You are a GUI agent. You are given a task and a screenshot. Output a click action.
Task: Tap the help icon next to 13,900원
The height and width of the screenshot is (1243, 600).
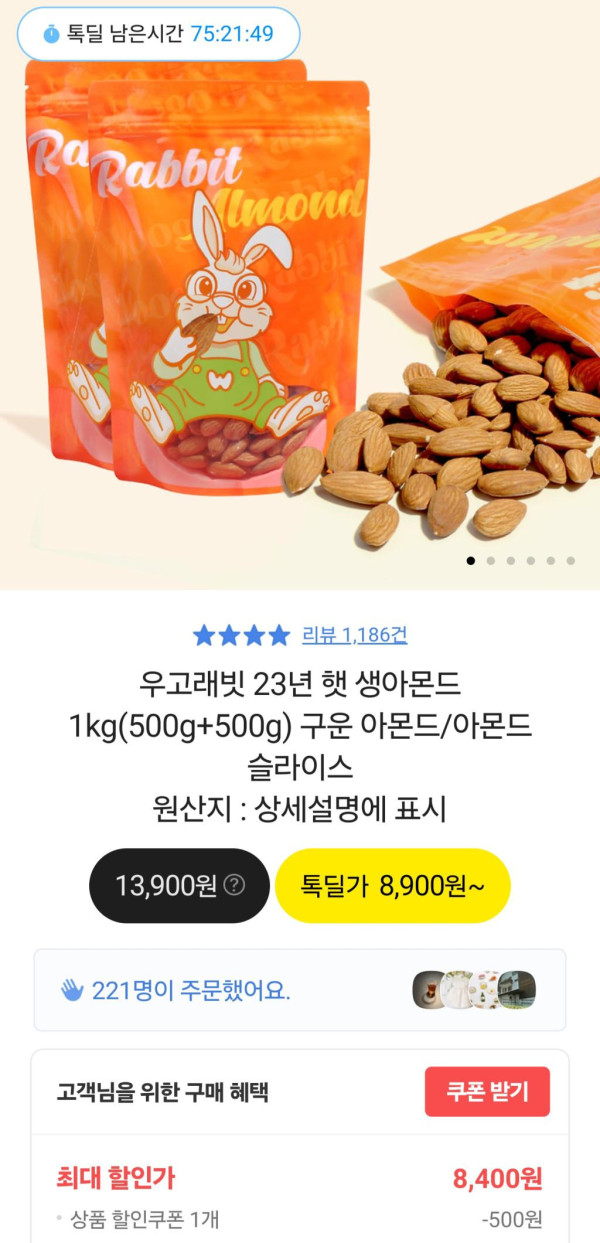point(234,885)
